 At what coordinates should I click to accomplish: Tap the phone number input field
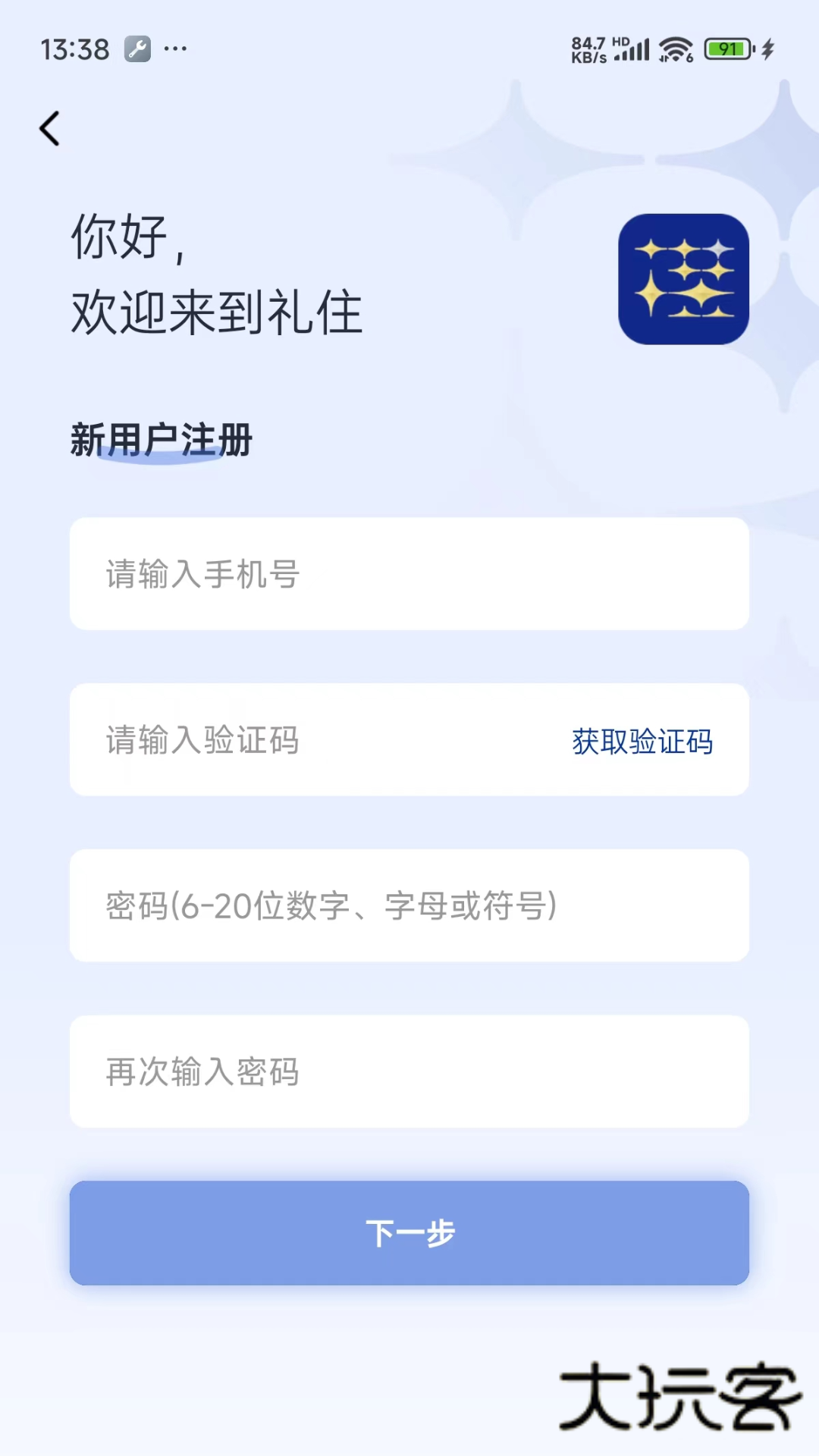click(409, 574)
